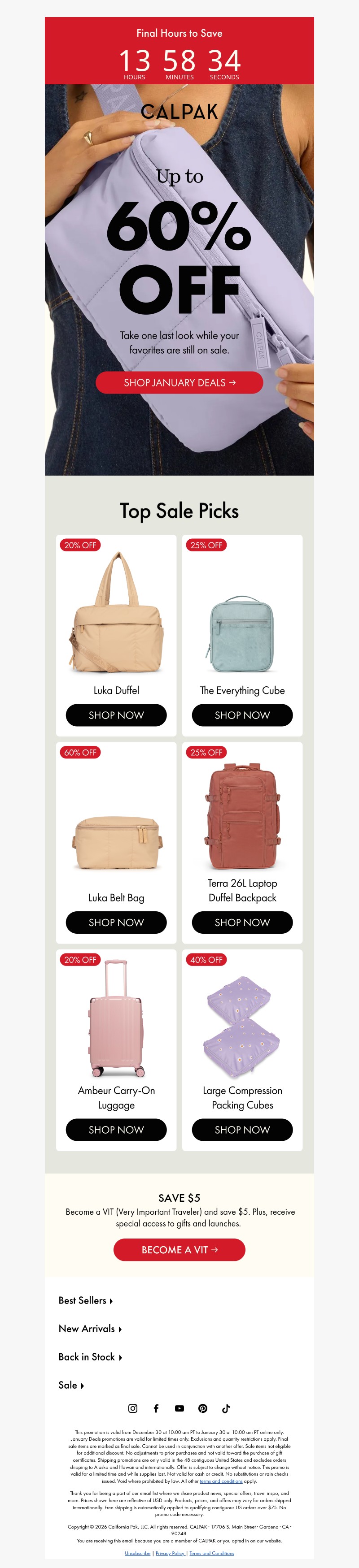359x1568 pixels.
Task: Shop now for Terra 26L Laptop Duffel Backpack
Action: pos(242,922)
